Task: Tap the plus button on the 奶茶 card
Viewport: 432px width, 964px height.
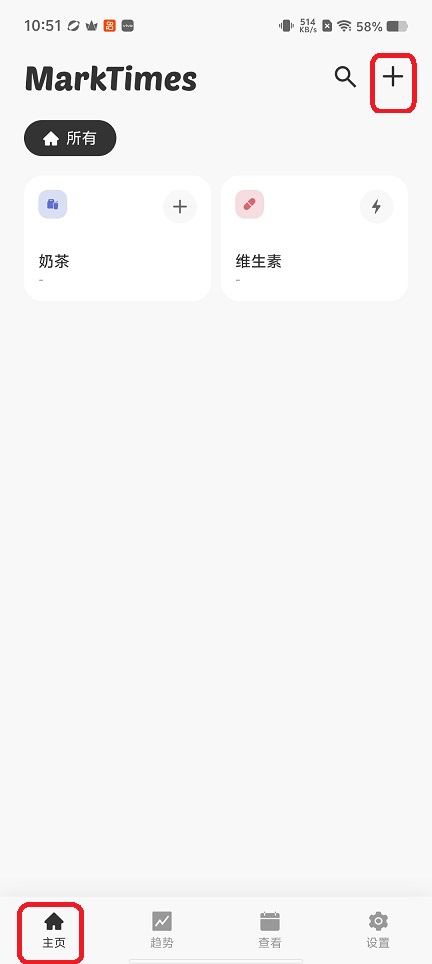Action: pos(180,207)
